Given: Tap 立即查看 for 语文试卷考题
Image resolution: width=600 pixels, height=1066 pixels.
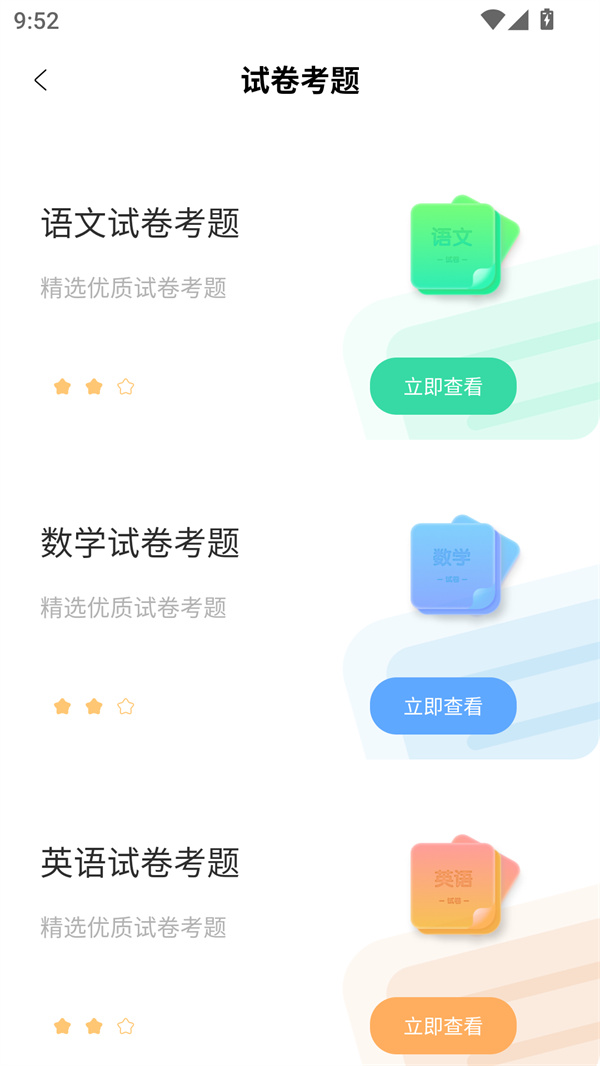Looking at the screenshot, I should 443,386.
